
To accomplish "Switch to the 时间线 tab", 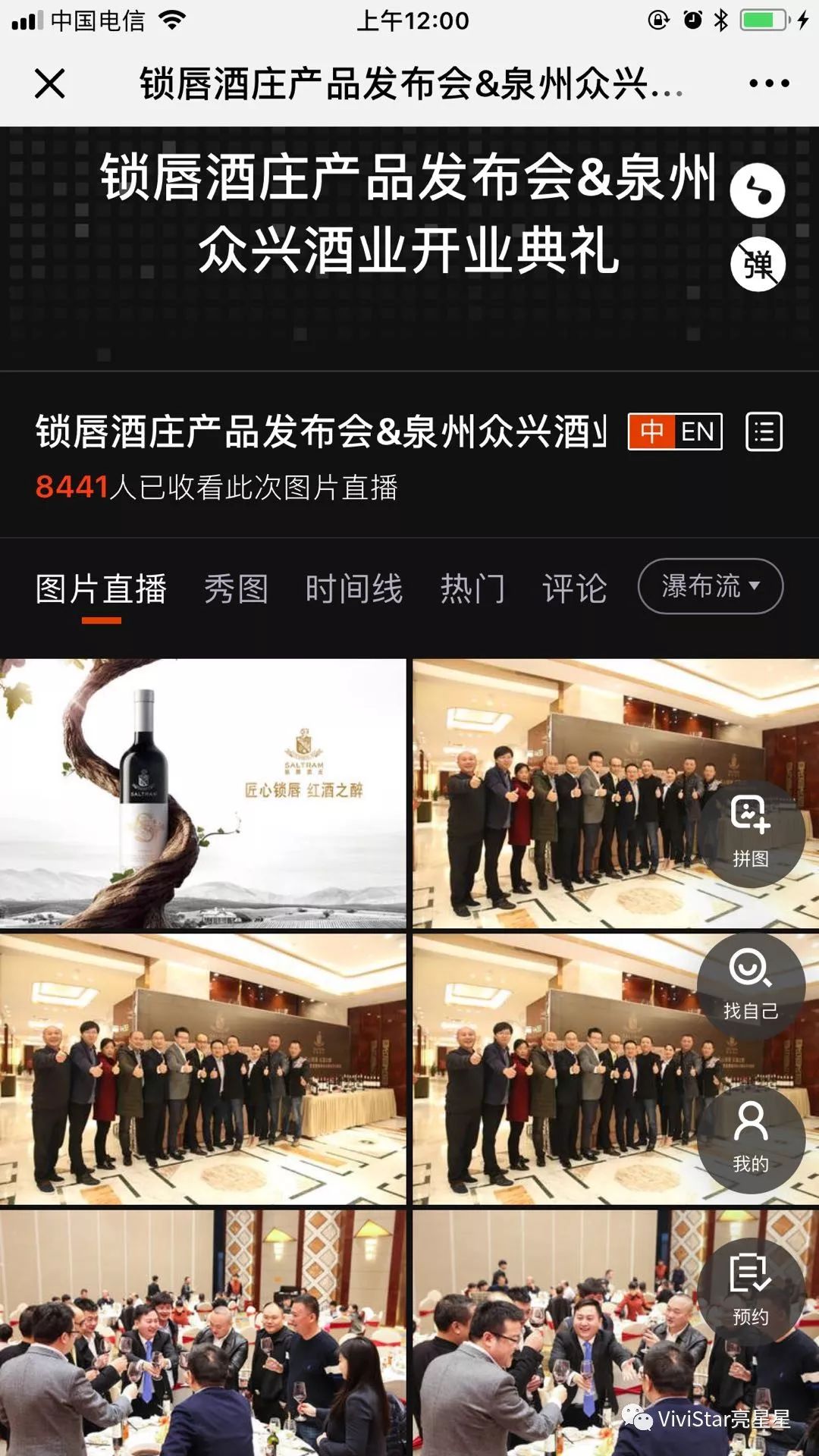I will (x=353, y=589).
